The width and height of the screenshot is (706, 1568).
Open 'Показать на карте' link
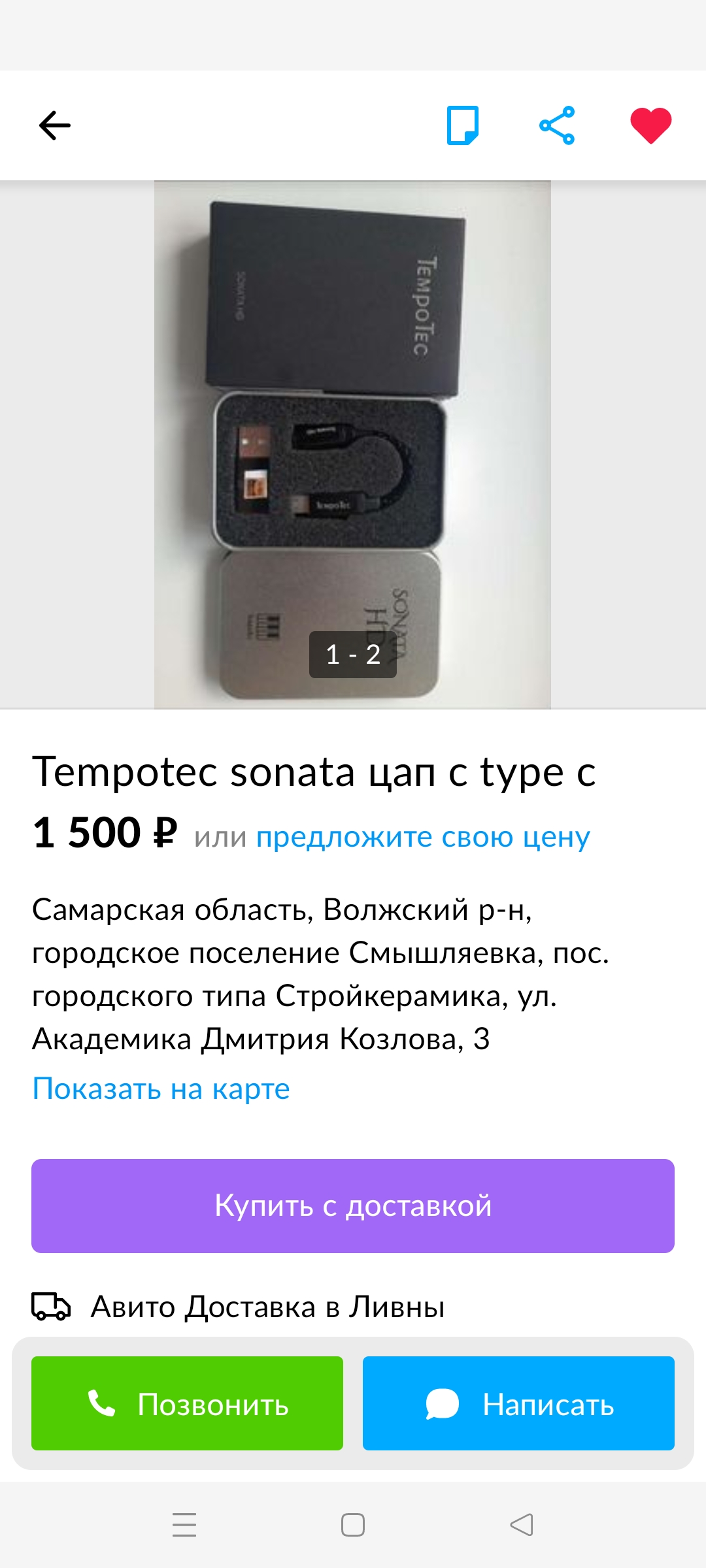(x=161, y=1088)
